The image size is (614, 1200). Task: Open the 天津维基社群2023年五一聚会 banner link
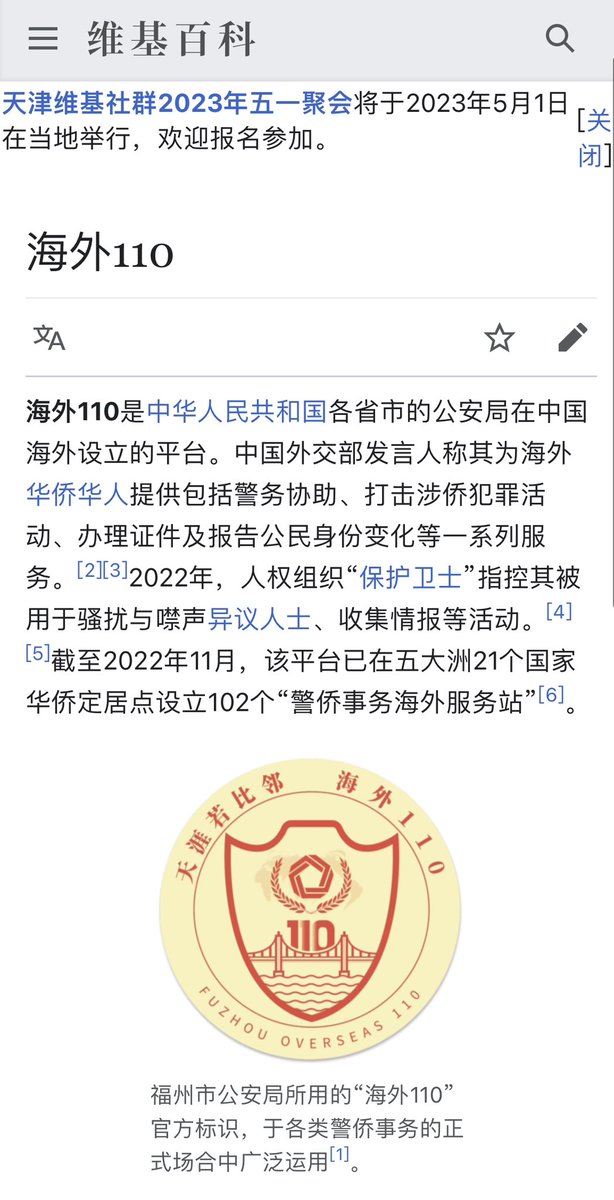177,103
